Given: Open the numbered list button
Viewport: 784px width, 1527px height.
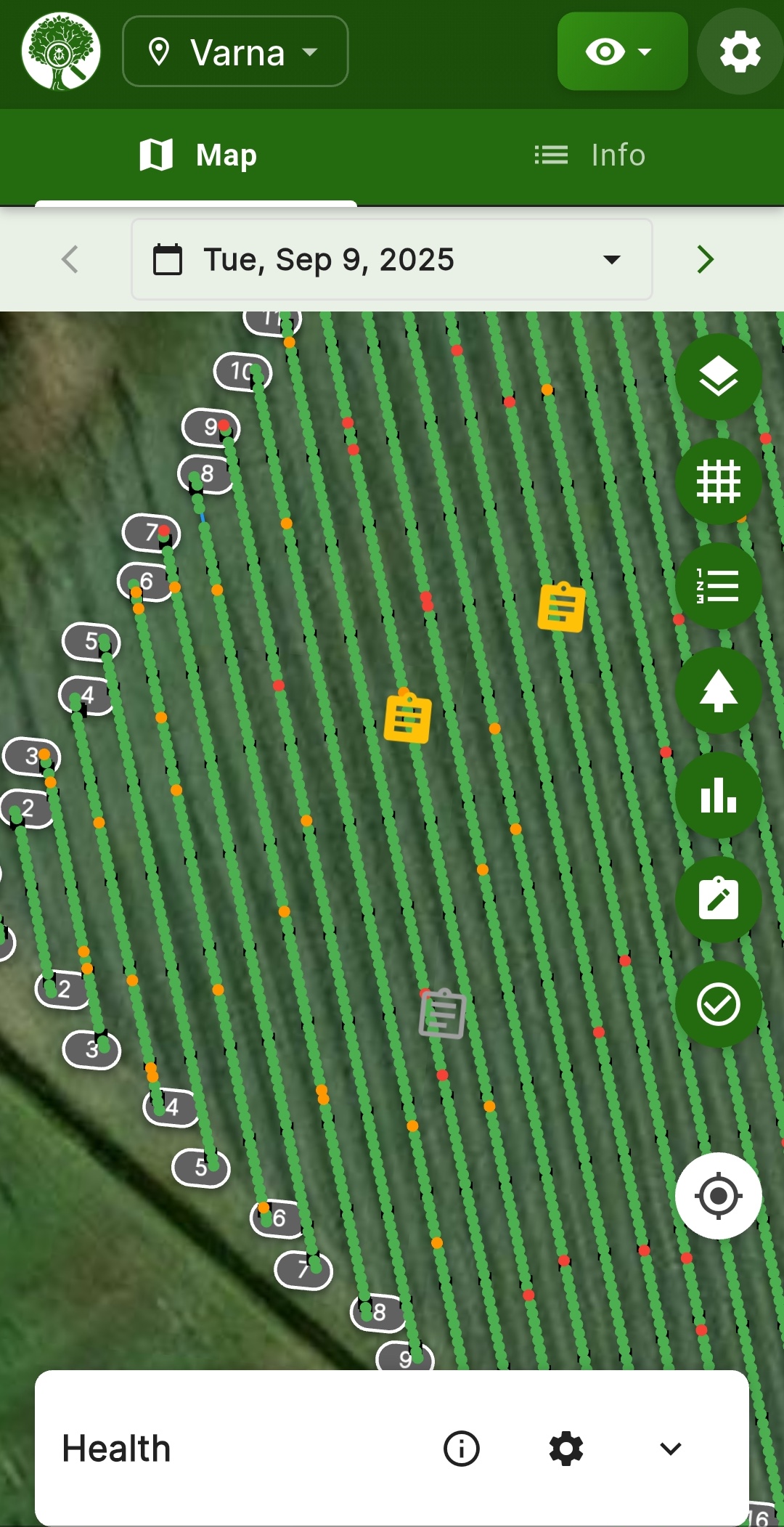Looking at the screenshot, I should [x=718, y=586].
